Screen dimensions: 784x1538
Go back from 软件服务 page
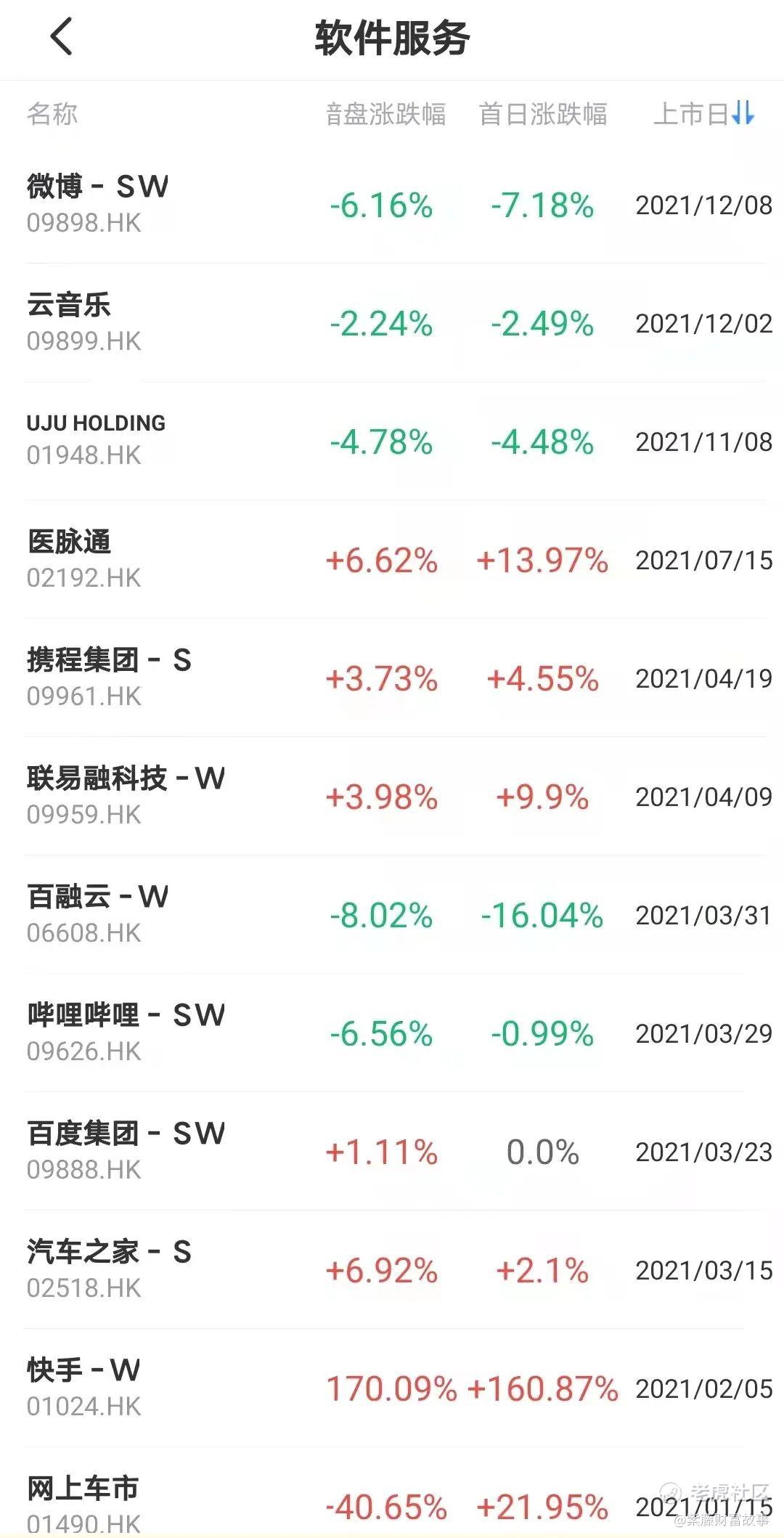tap(62, 37)
